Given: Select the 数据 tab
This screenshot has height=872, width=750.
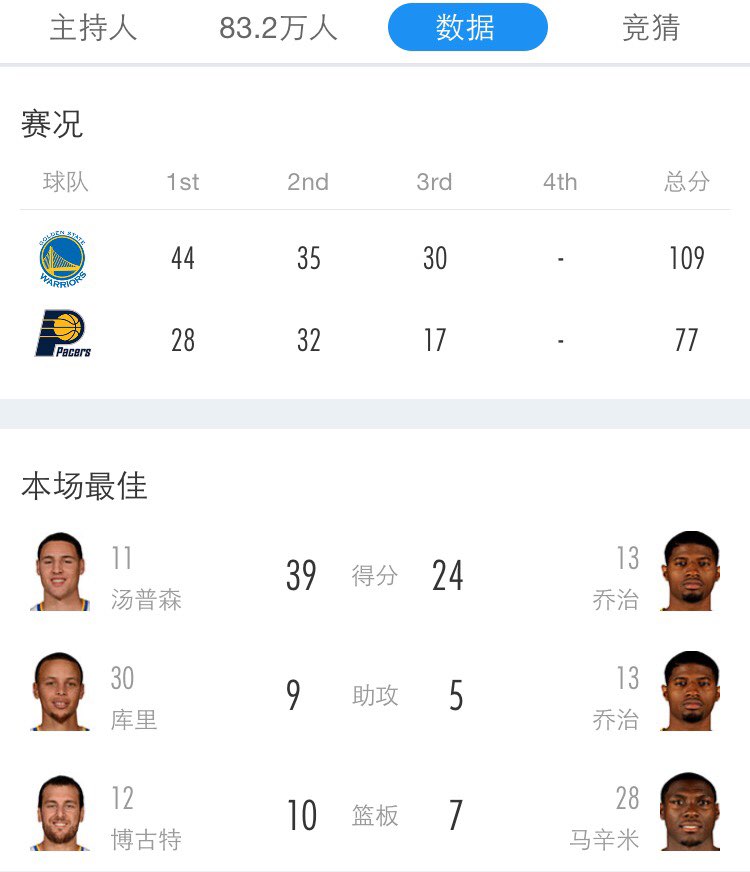Looking at the screenshot, I should (x=467, y=27).
